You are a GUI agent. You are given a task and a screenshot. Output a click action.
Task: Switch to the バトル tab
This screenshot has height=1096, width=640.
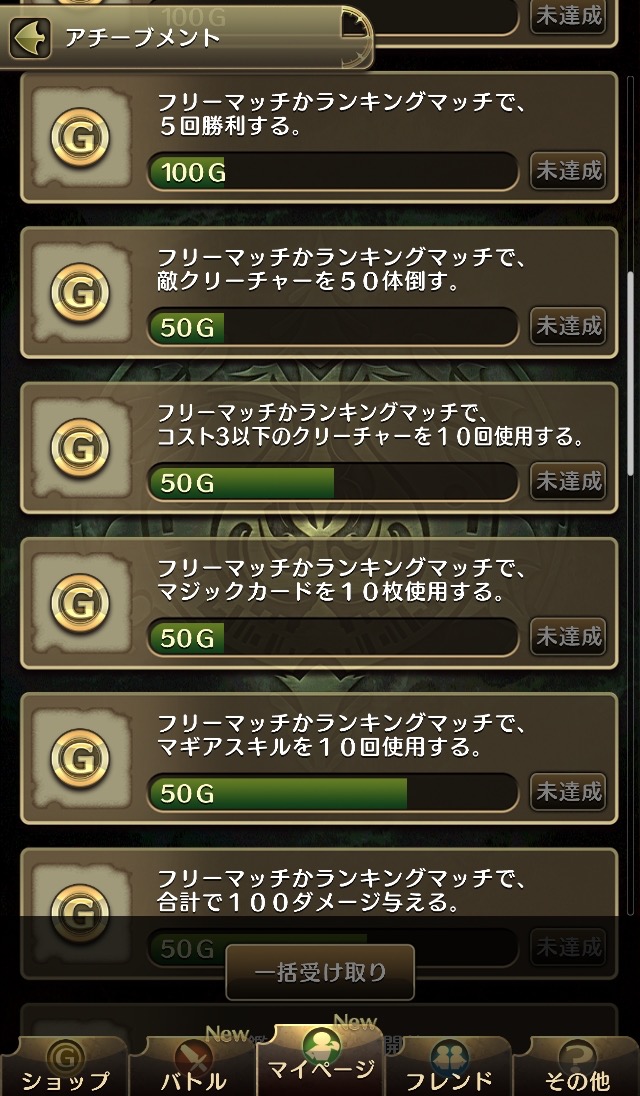click(x=193, y=1068)
